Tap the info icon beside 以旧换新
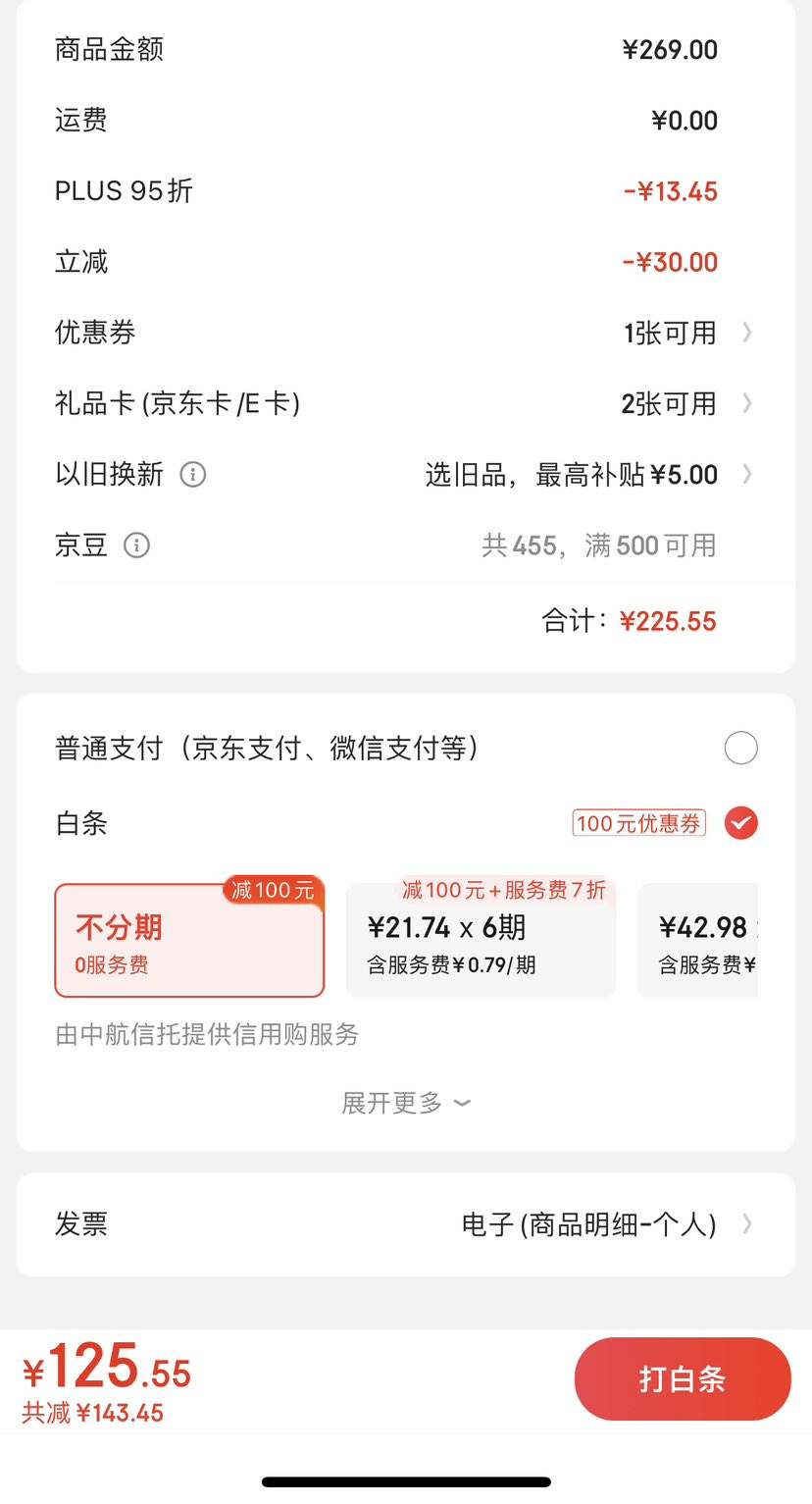Image resolution: width=812 pixels, height=1504 pixels. (x=193, y=475)
